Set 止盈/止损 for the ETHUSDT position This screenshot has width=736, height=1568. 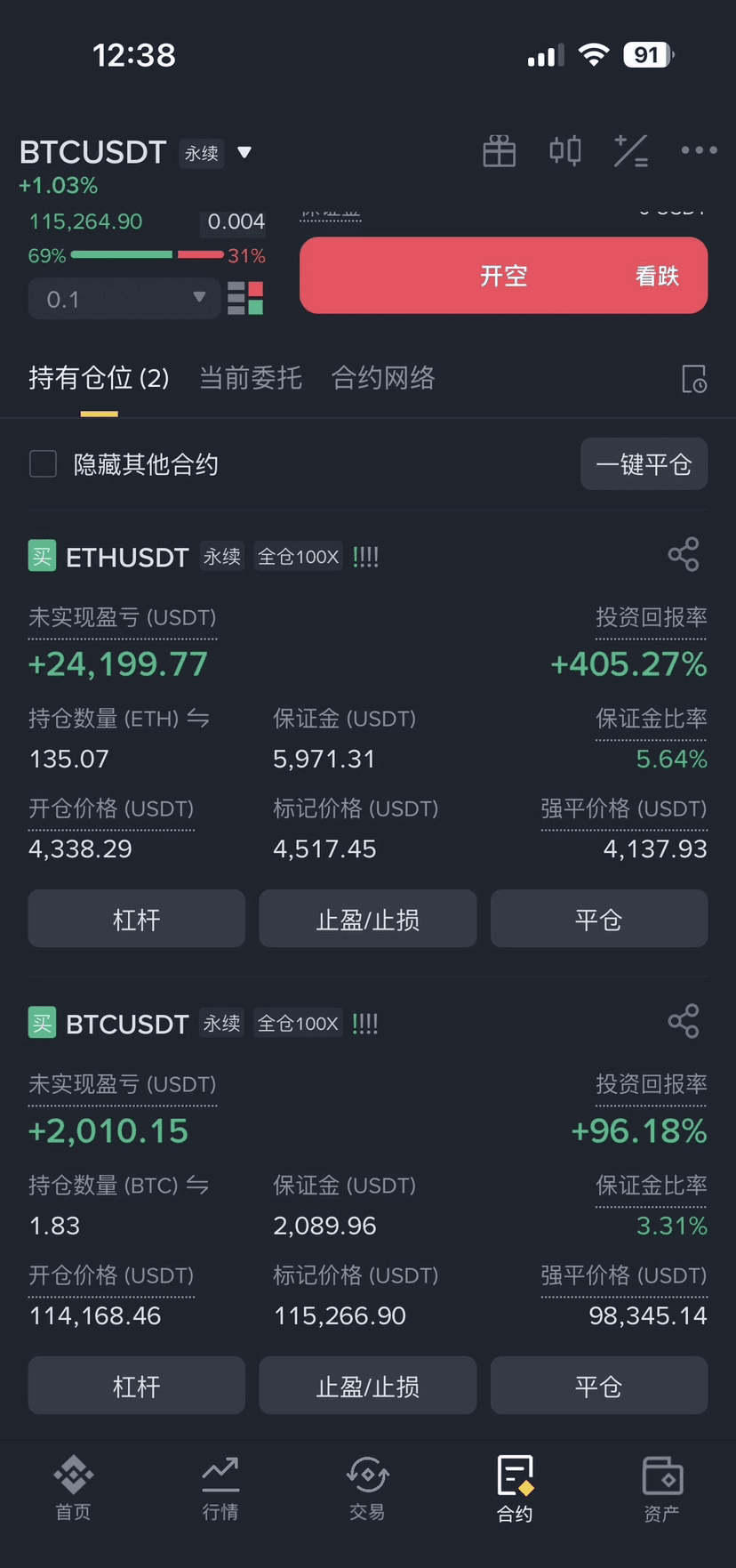click(367, 919)
